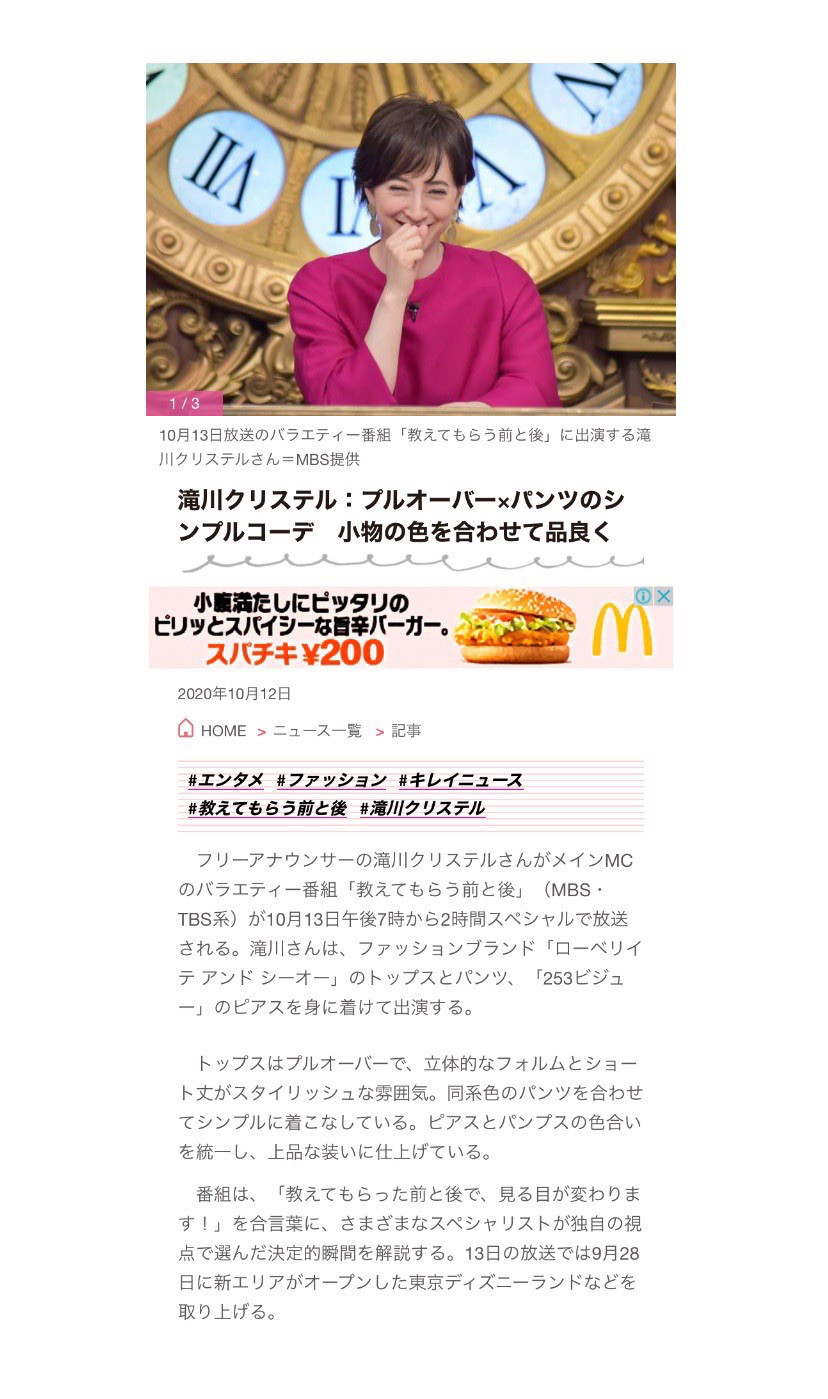Open the ad info icon
The width and height of the screenshot is (828, 1399).
tap(644, 596)
